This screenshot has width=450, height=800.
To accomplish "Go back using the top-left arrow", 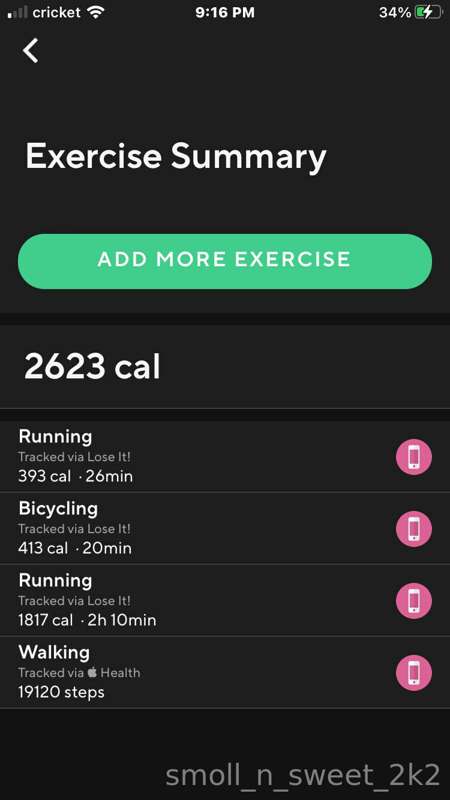I will (x=31, y=51).
